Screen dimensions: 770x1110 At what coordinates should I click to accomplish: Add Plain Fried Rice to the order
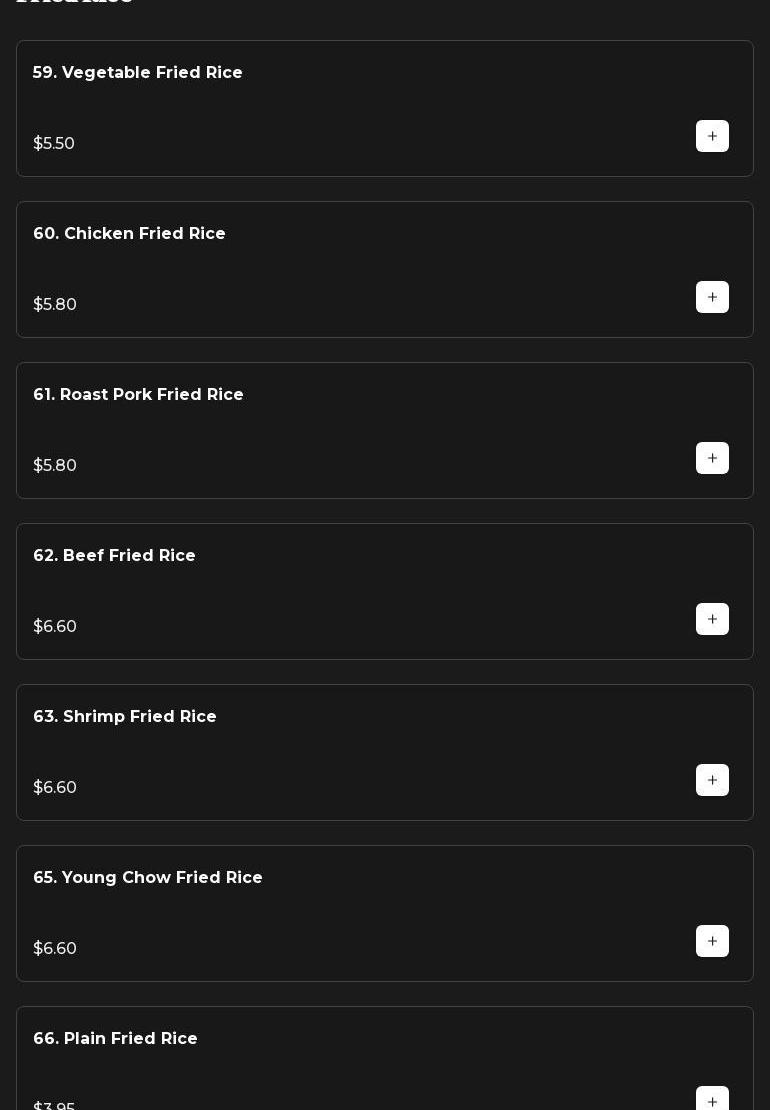pyautogui.click(x=712, y=1100)
